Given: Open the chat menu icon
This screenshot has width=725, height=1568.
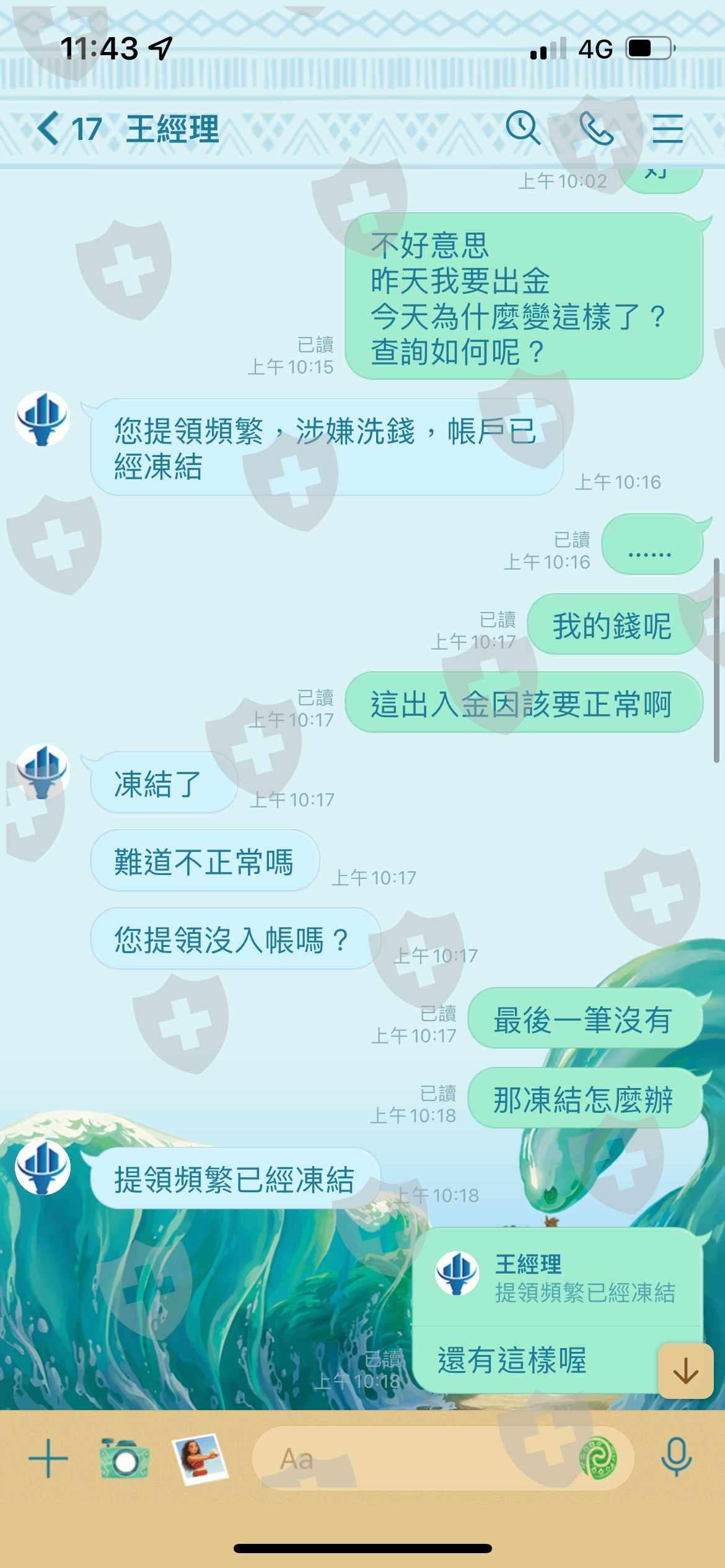Looking at the screenshot, I should (667, 128).
